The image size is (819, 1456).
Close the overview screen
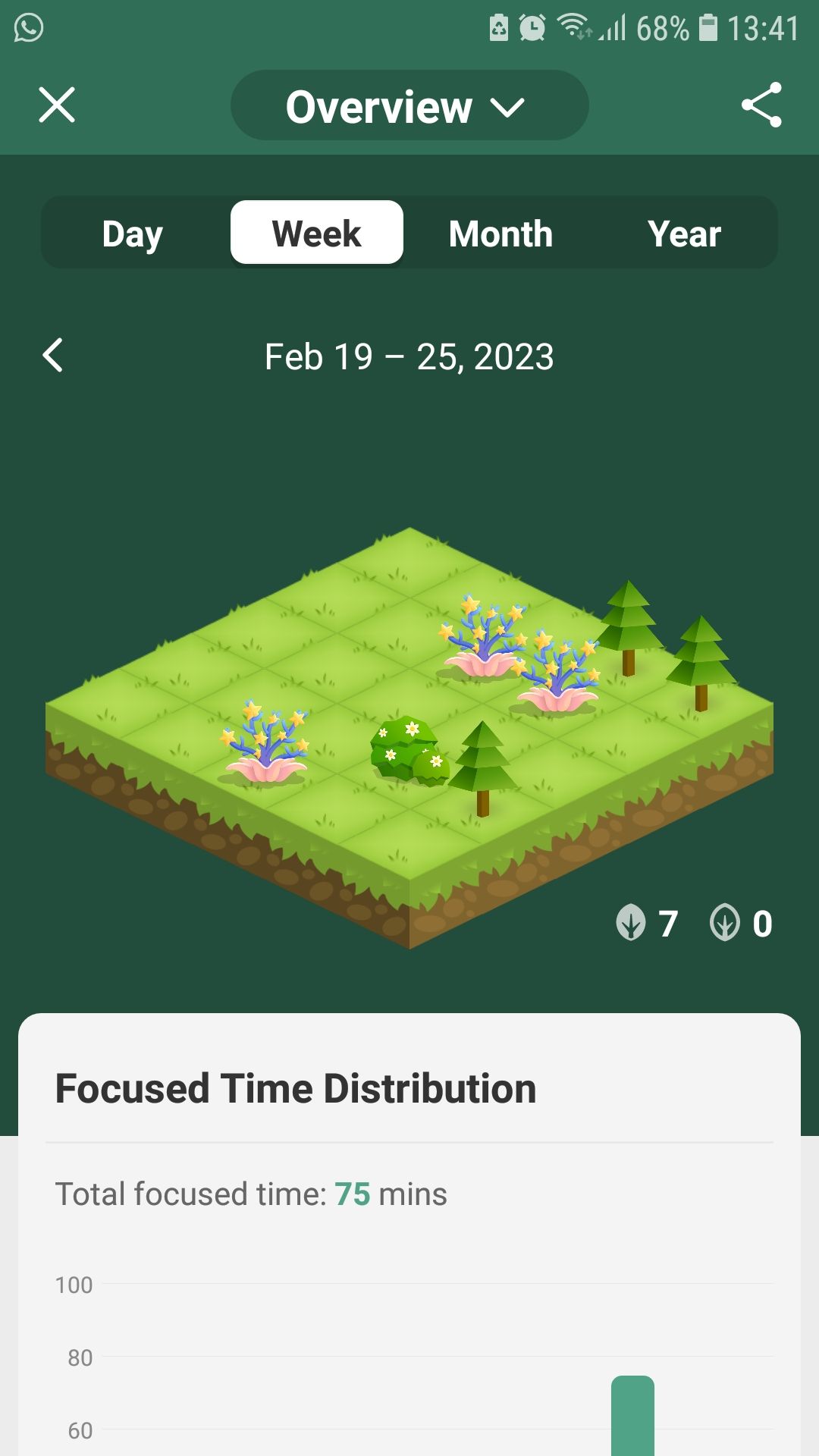tap(57, 105)
